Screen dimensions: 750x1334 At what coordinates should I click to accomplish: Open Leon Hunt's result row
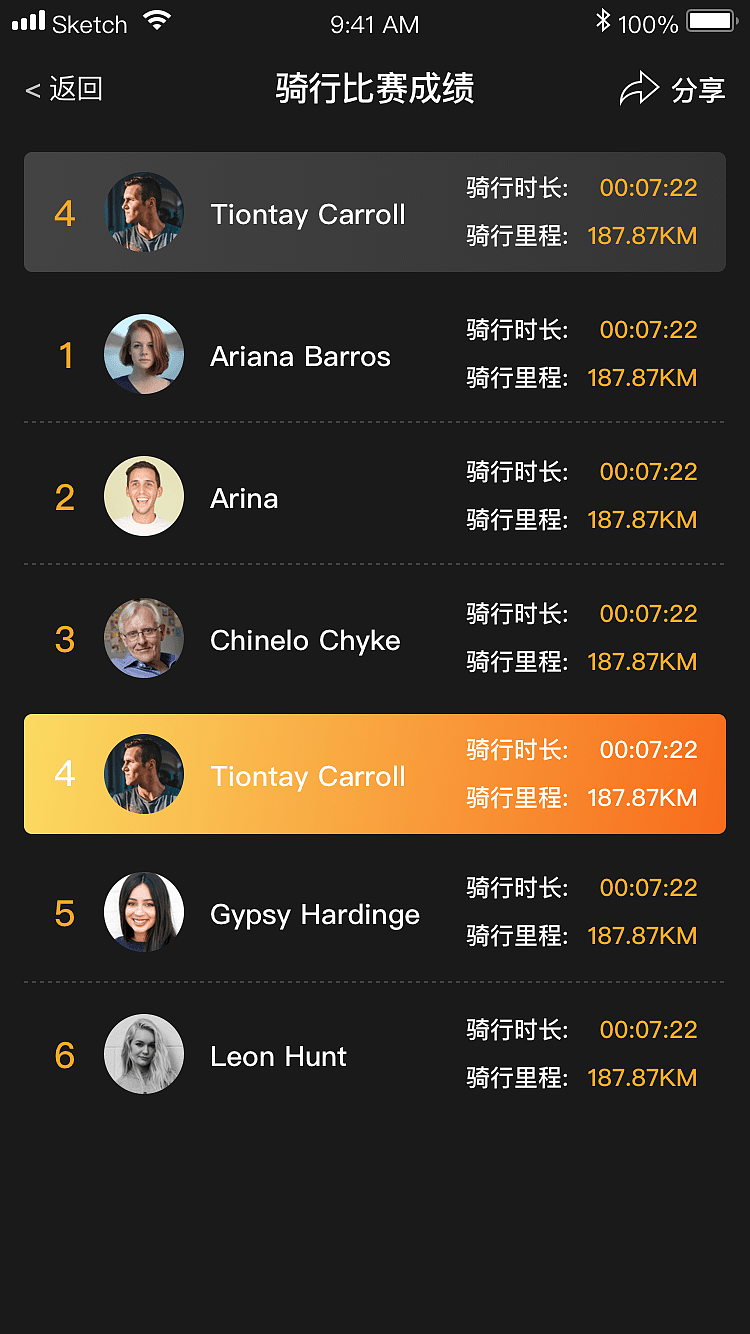(x=374, y=1055)
